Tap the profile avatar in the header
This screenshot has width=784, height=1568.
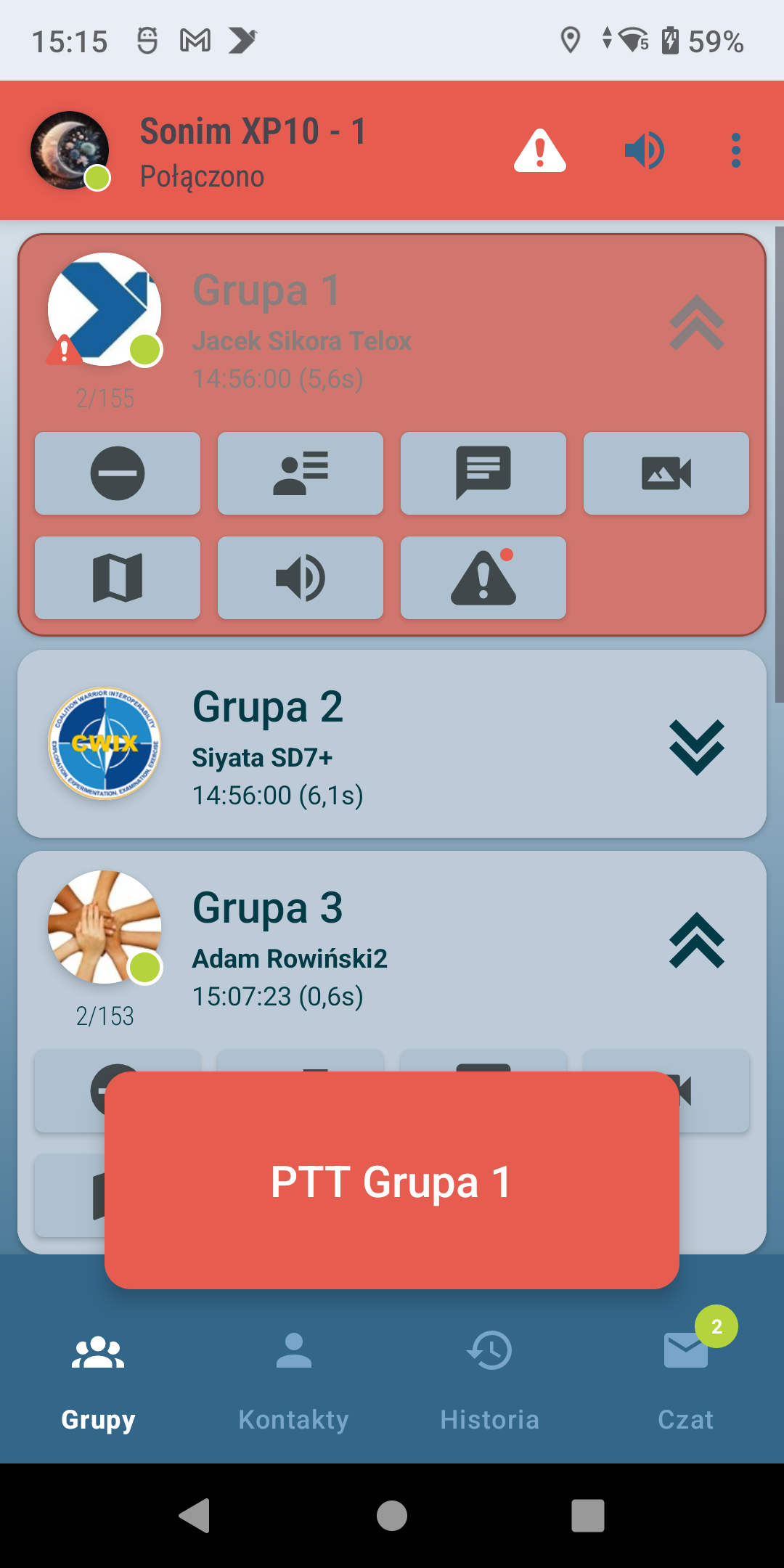pyautogui.click(x=70, y=150)
